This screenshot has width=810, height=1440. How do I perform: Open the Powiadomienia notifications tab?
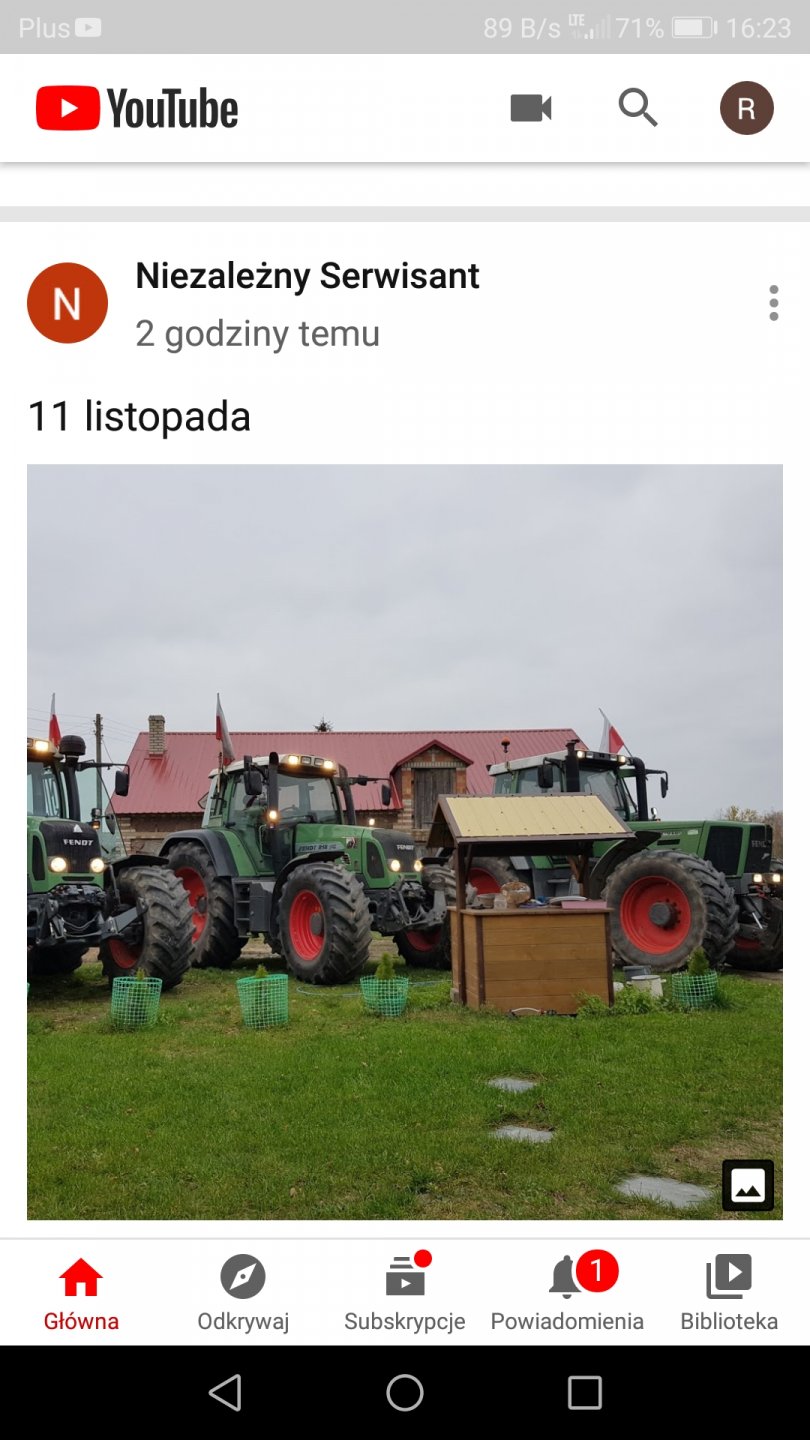coord(567,1293)
